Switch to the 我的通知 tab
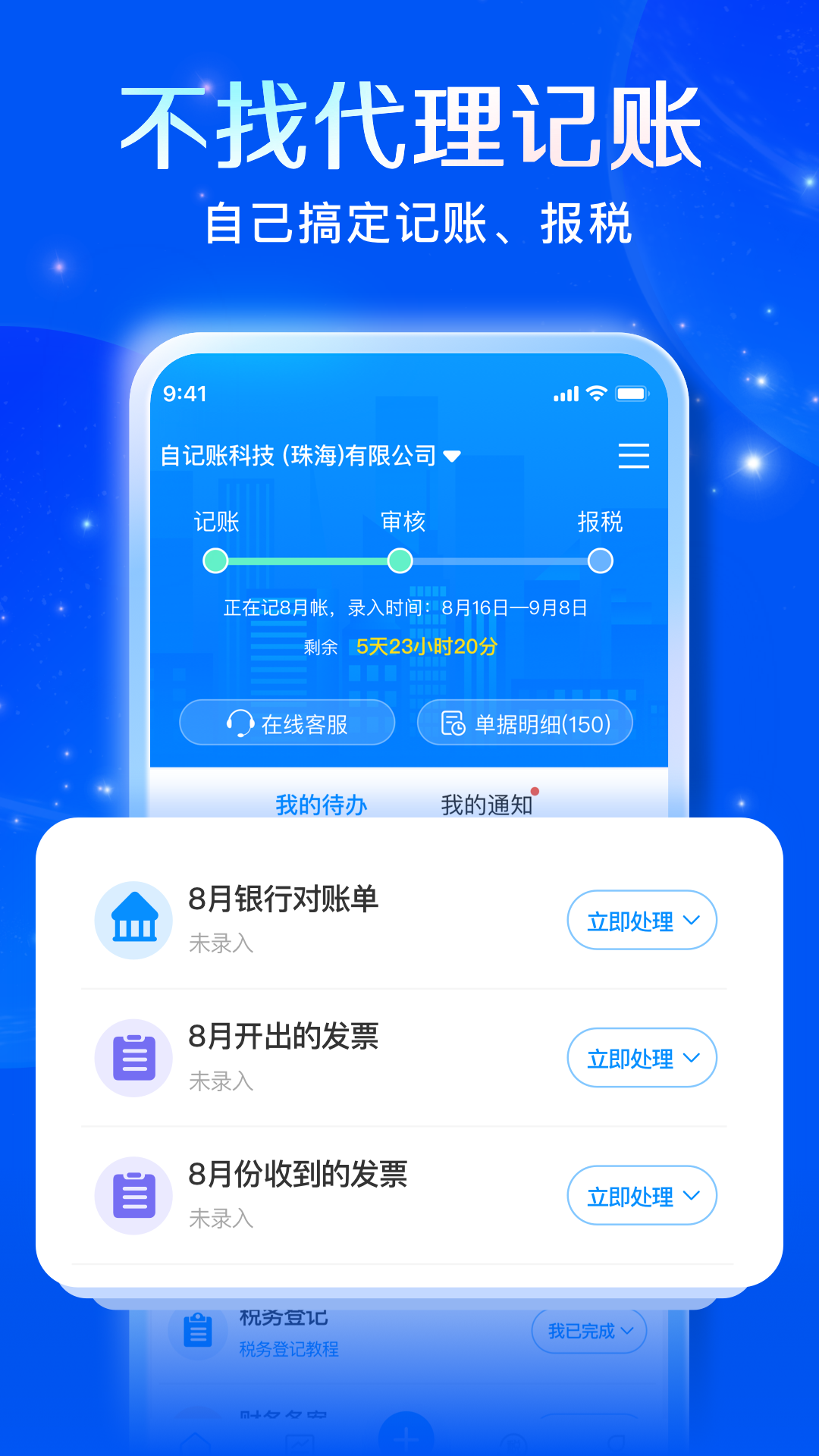This screenshot has height=1456, width=819. point(486,805)
